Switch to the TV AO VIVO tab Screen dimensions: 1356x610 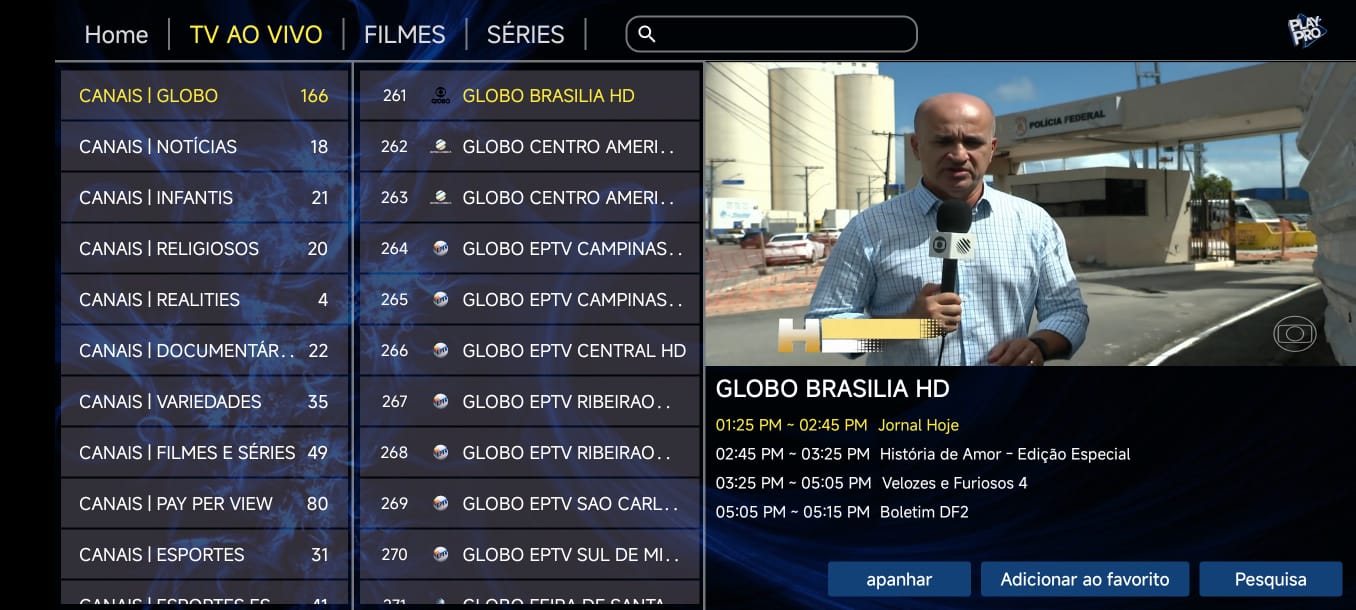point(256,34)
